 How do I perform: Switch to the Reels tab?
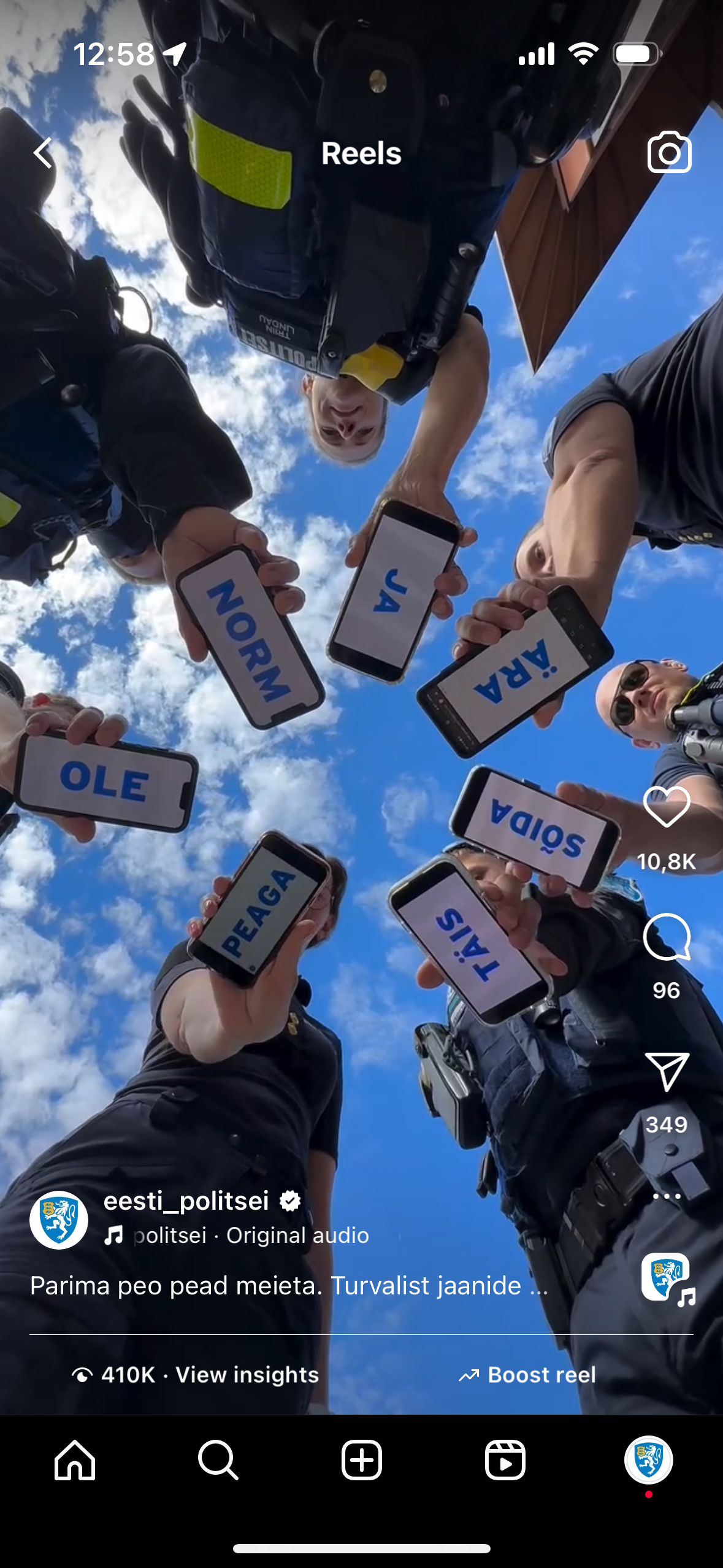click(x=505, y=1460)
